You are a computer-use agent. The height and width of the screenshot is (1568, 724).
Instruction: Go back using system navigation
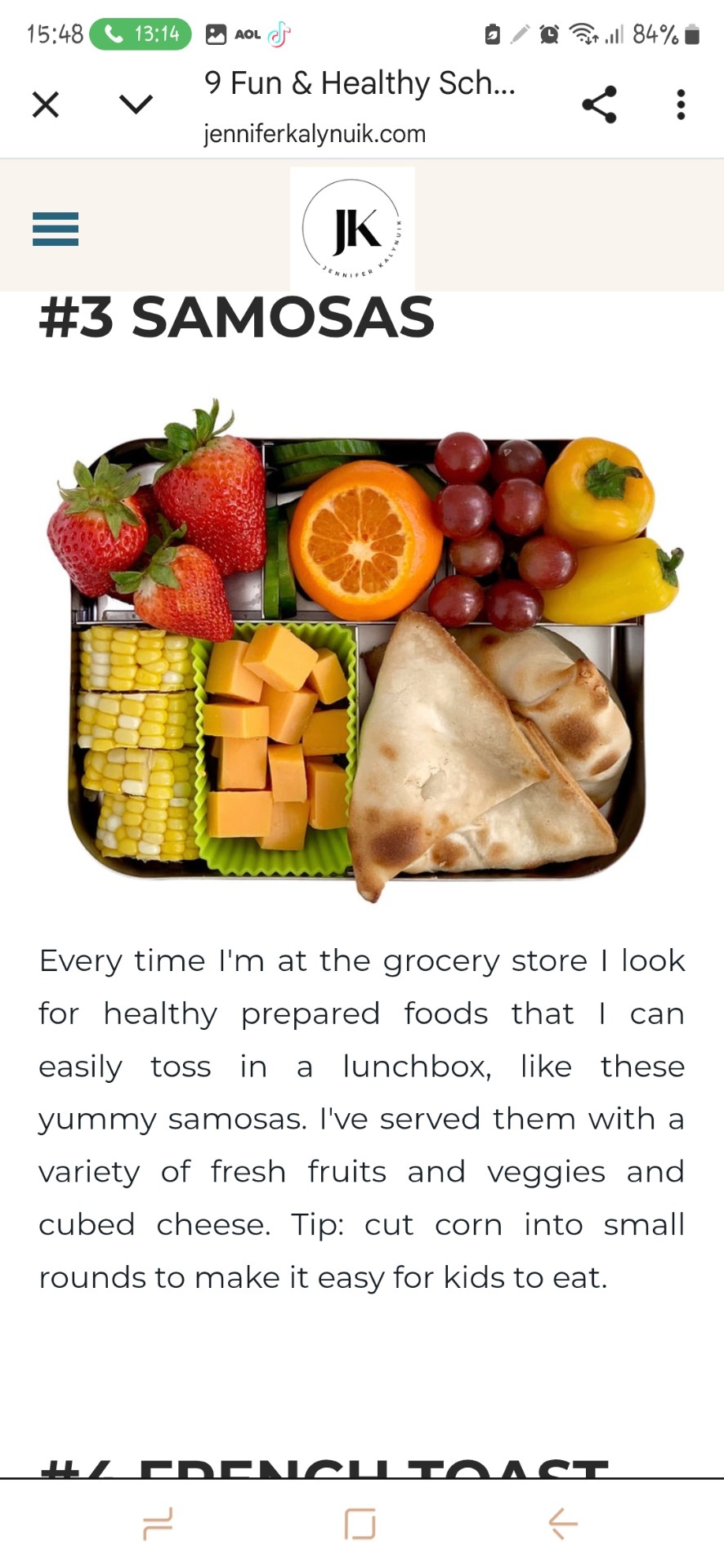pyautogui.click(x=562, y=1523)
